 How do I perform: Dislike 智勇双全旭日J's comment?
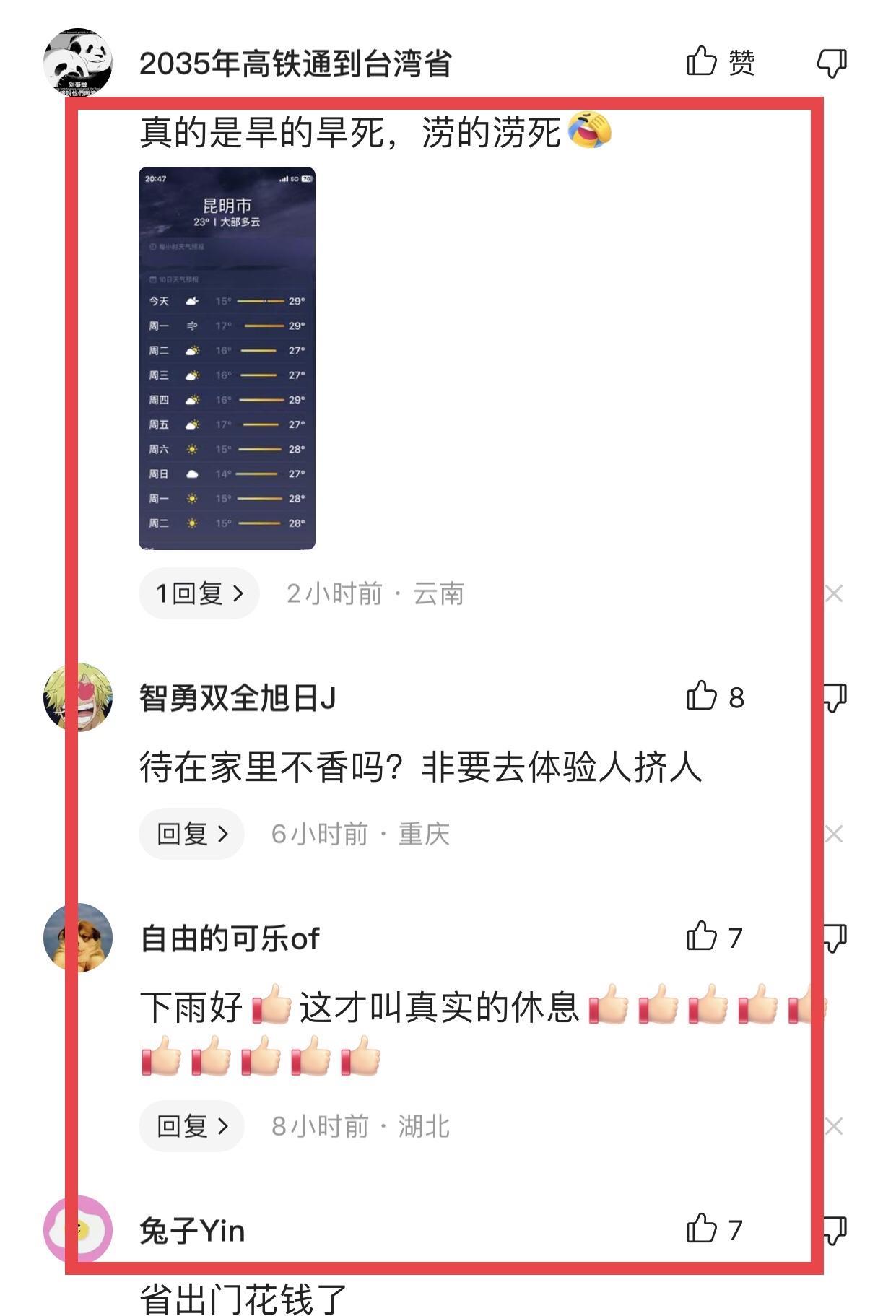[834, 697]
